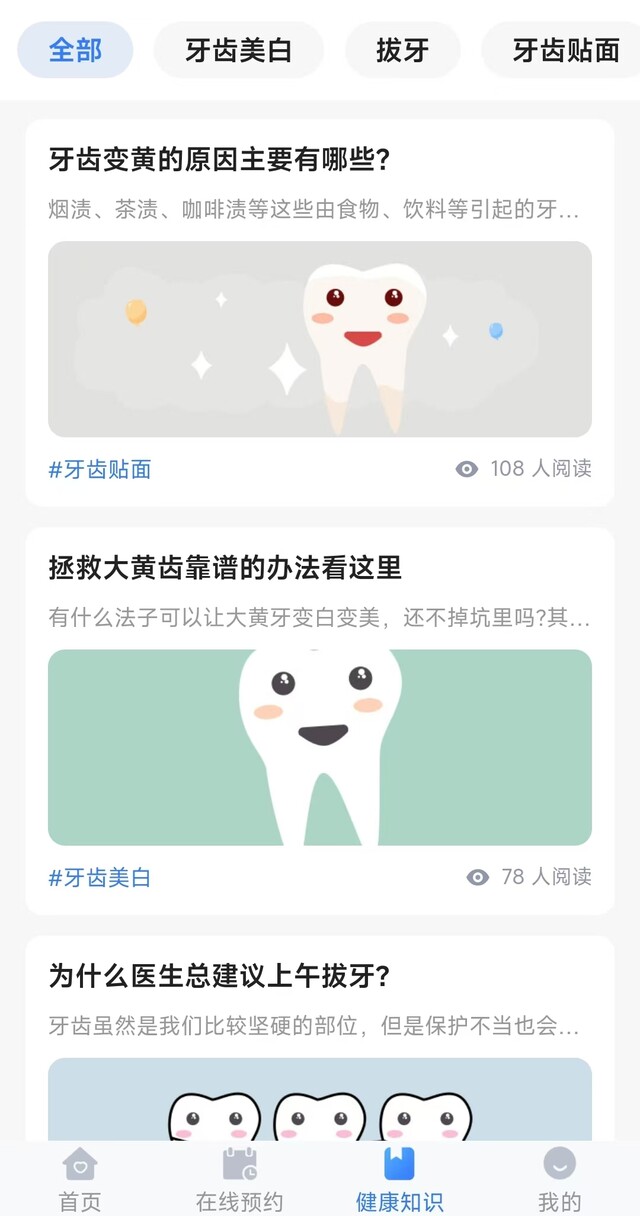The image size is (640, 1216).
Task: Read 拯救大黄齿靠谱的办法看这里 article
Action: [225, 568]
